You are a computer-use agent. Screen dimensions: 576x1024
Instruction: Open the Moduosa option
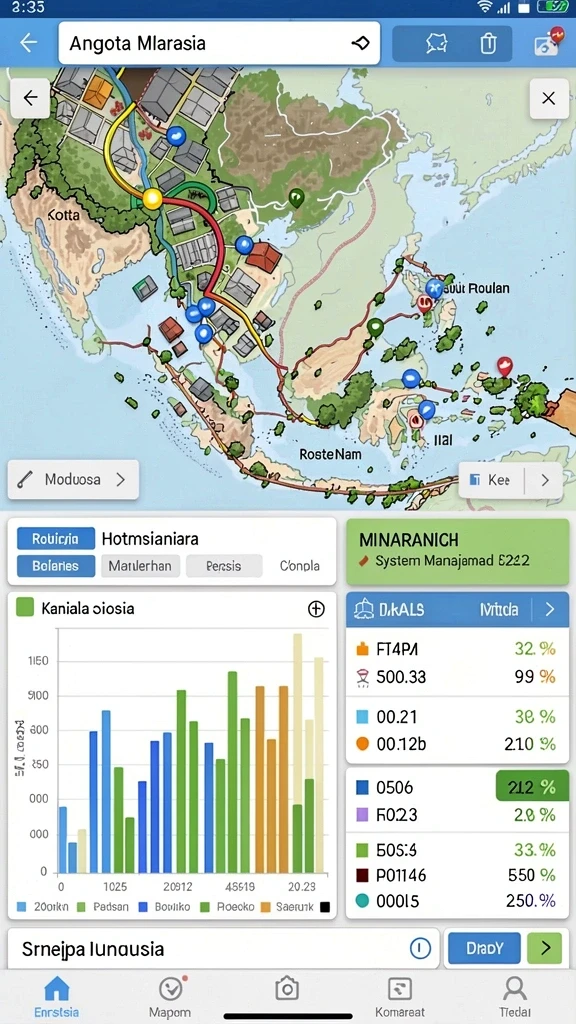pos(73,479)
